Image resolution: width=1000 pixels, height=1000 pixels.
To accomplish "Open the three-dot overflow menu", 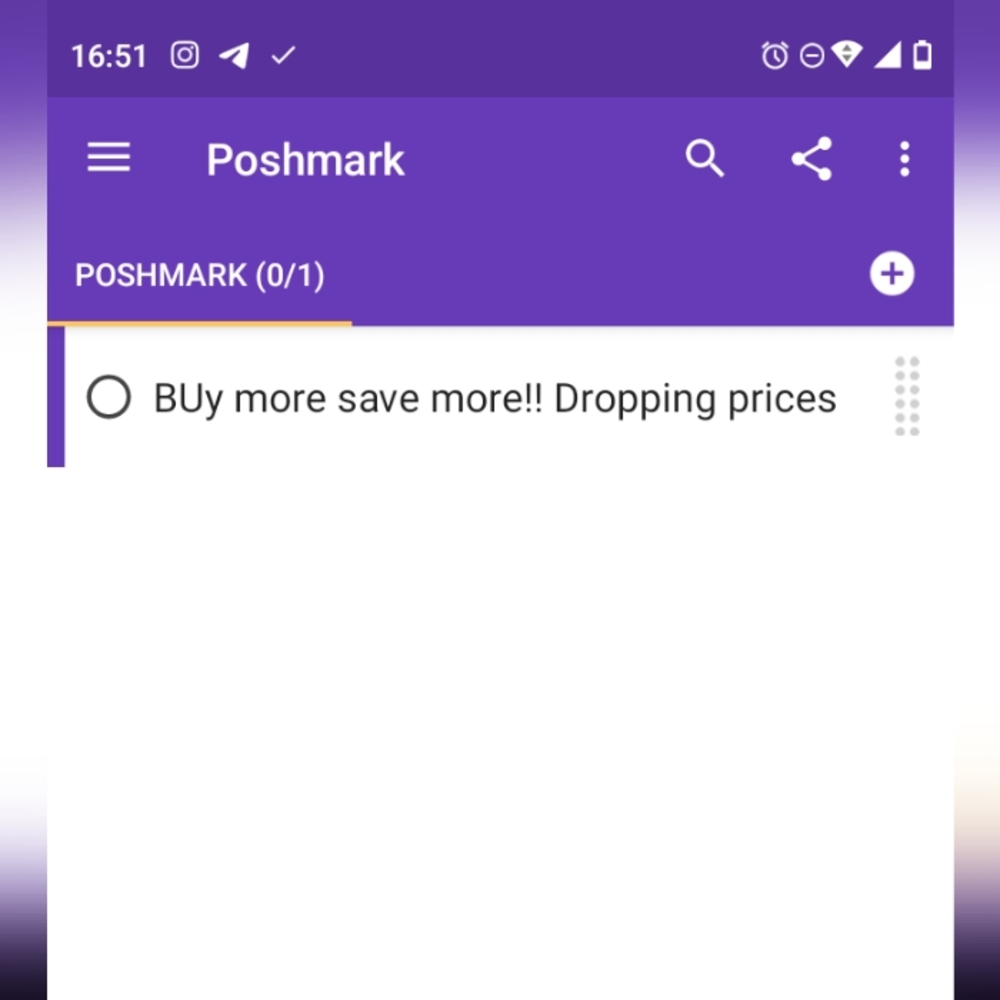I will [x=904, y=159].
